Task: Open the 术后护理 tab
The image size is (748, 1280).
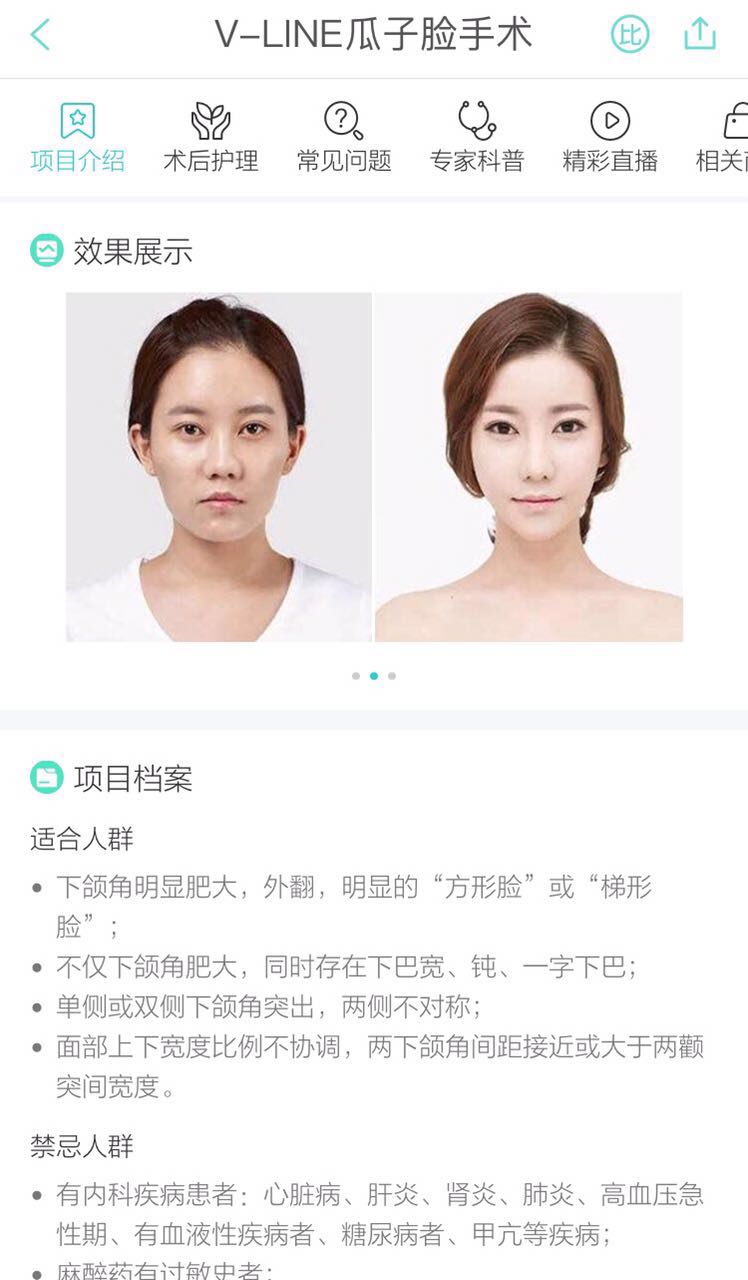Action: click(211, 138)
